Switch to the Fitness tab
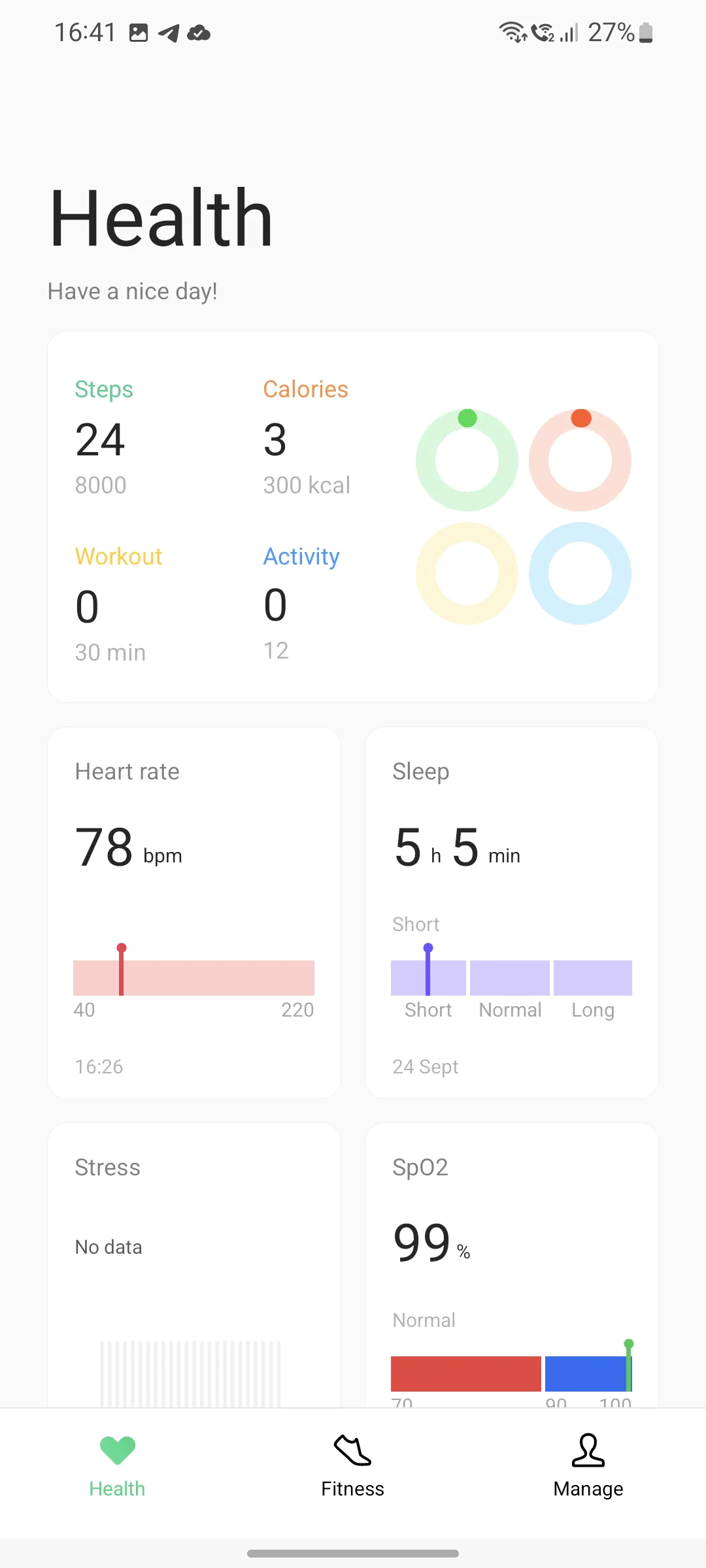706x1568 pixels. [353, 1466]
